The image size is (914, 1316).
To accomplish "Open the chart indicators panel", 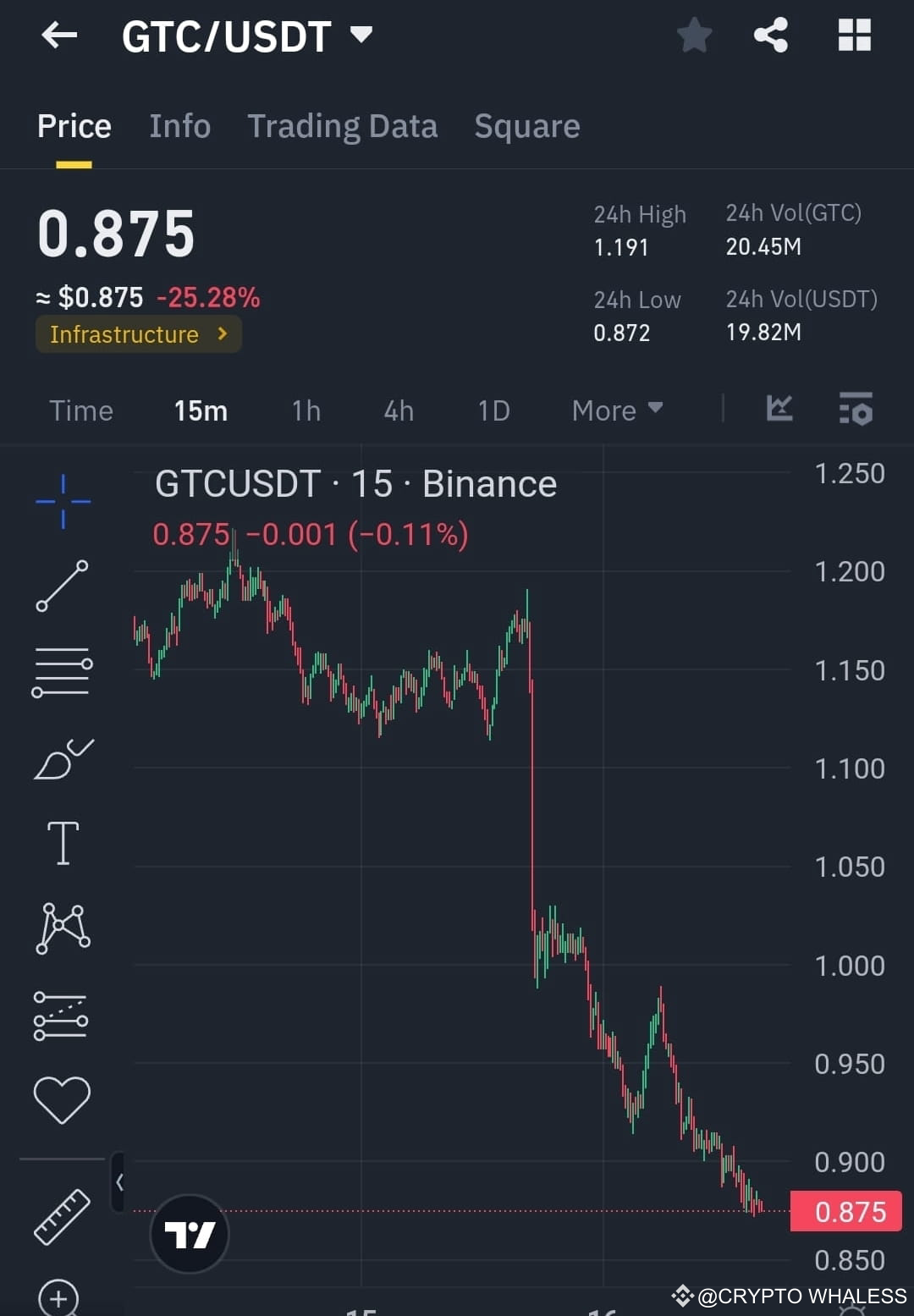I will tap(779, 410).
